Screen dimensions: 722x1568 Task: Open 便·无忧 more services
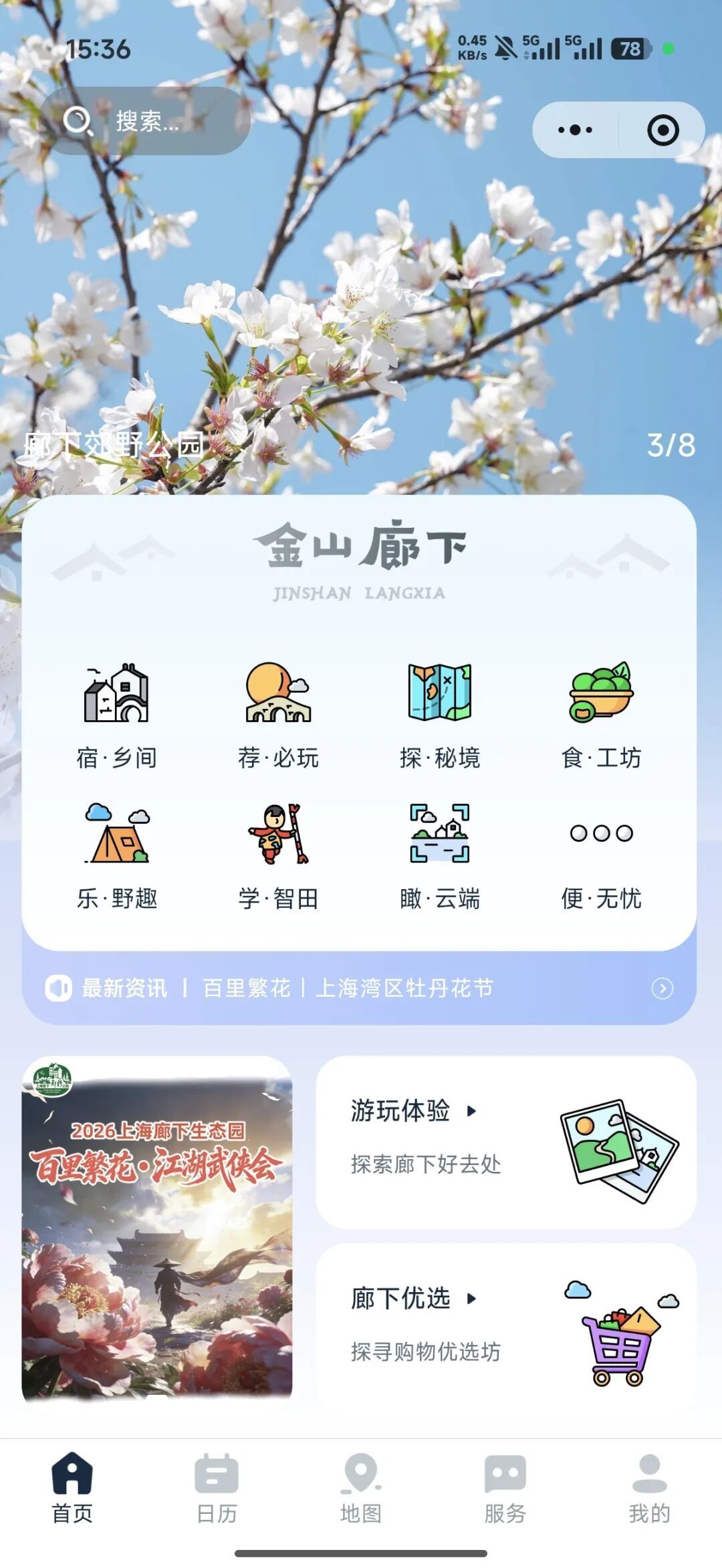[x=601, y=856]
